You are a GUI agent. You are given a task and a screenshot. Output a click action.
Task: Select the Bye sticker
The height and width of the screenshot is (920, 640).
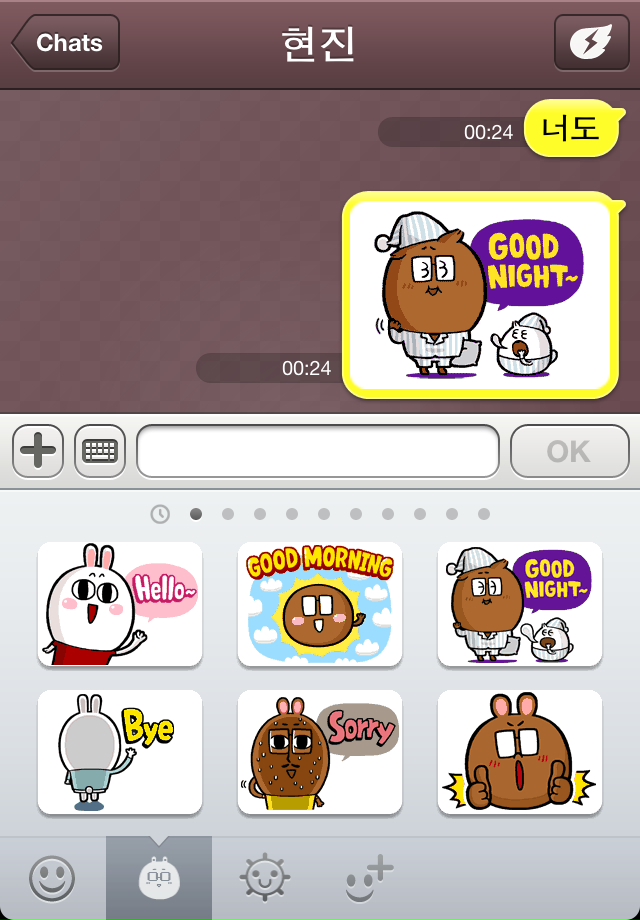coord(120,751)
